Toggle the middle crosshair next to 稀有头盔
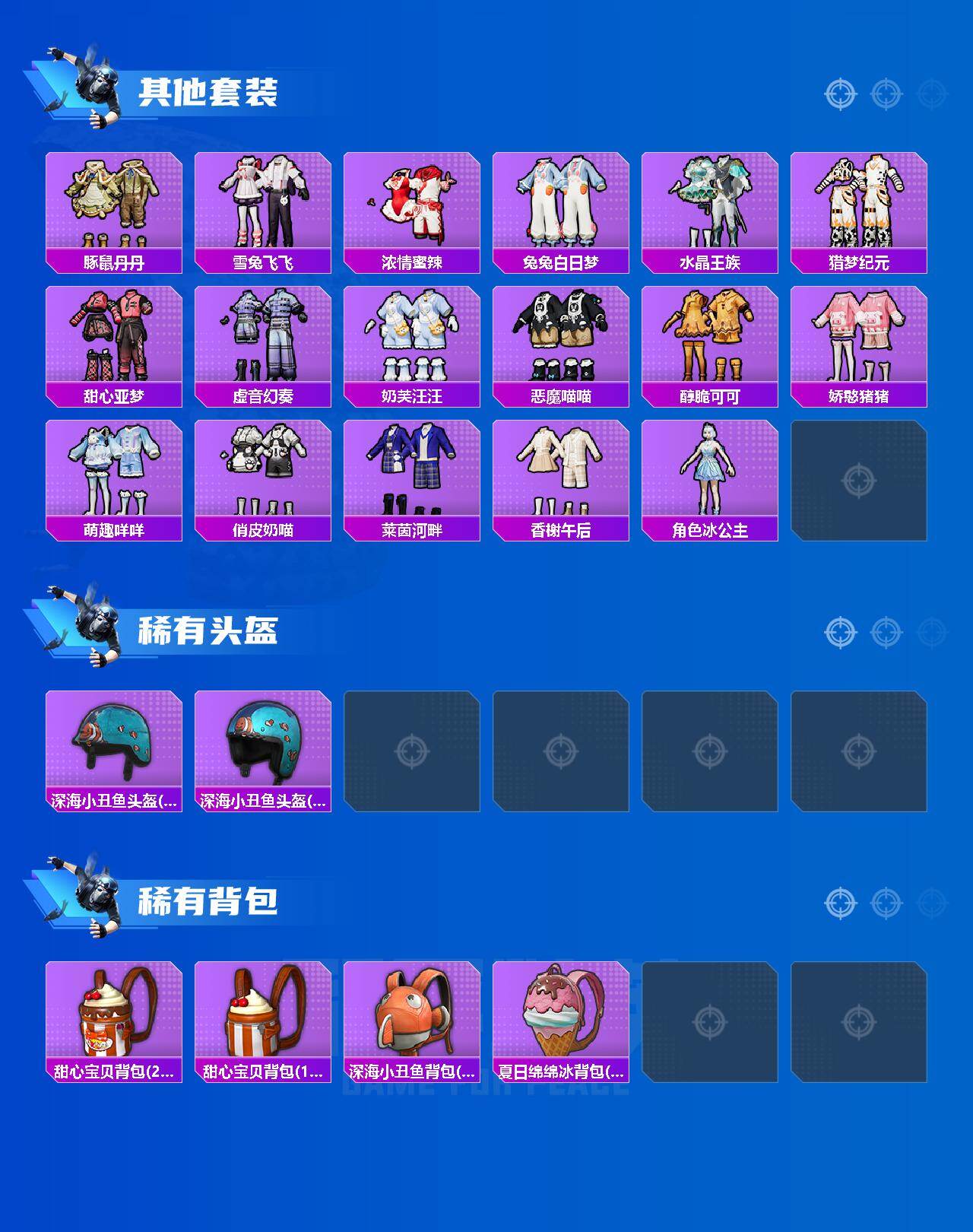973x1232 pixels. 884,631
